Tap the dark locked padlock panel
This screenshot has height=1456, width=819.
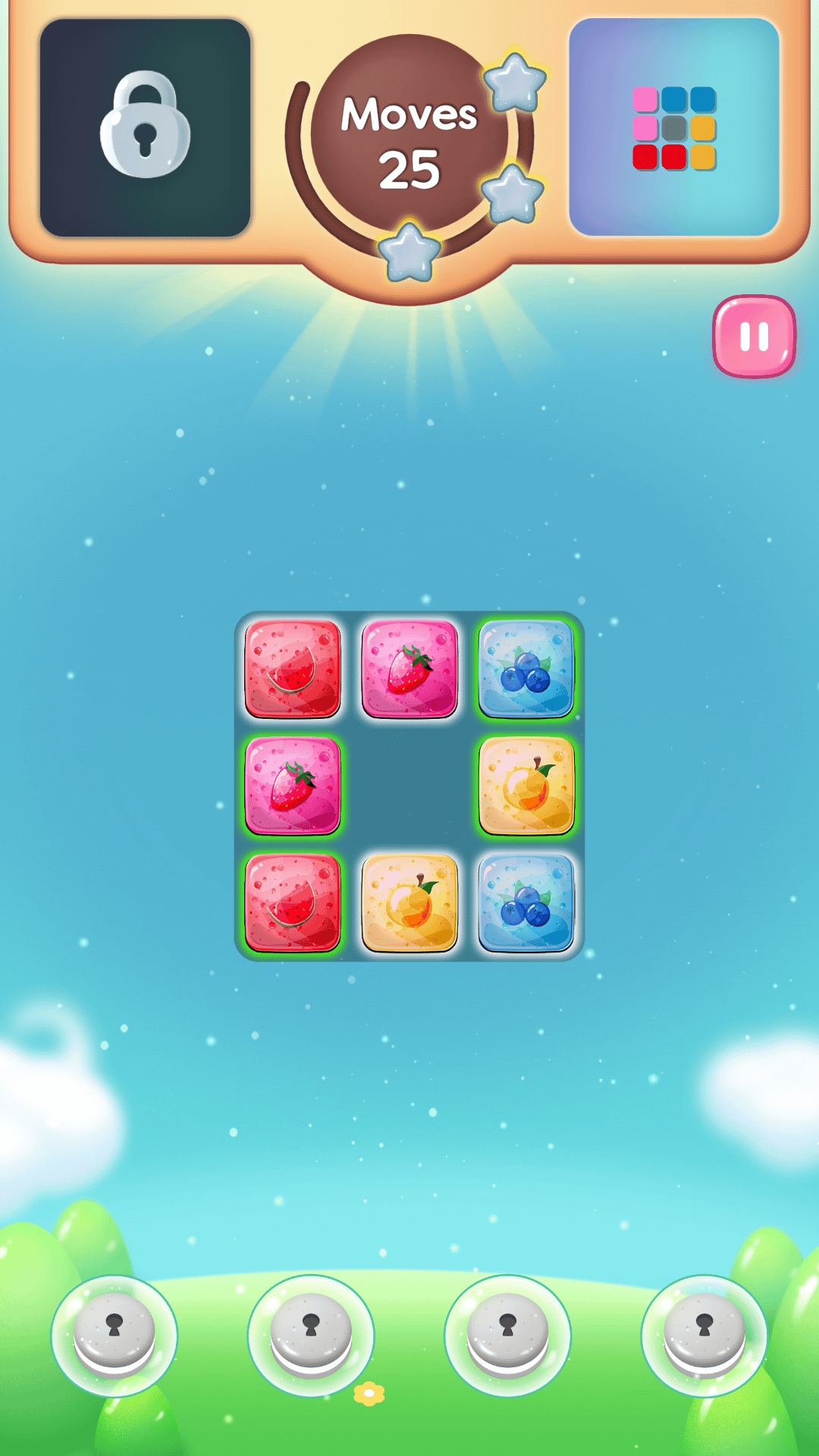pyautogui.click(x=145, y=127)
